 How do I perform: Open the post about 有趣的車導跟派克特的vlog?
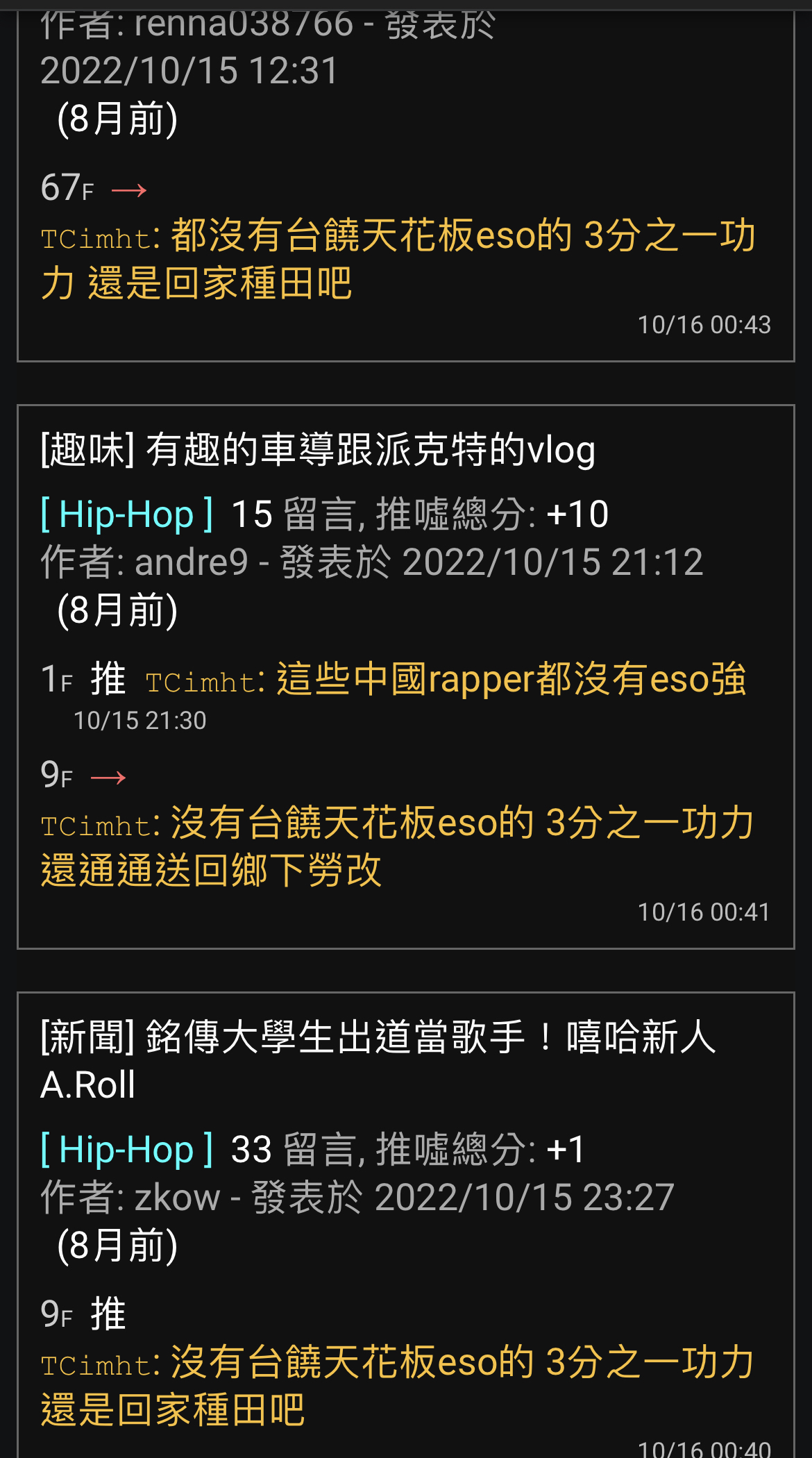[x=318, y=450]
